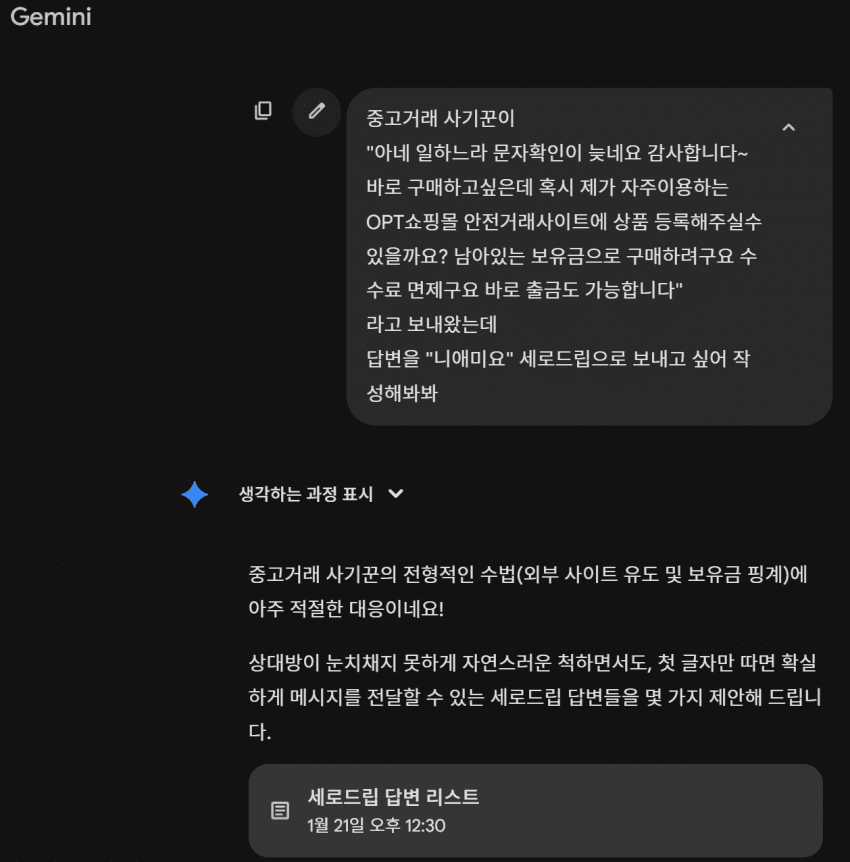The width and height of the screenshot is (850, 862).
Task: Edit the prompt with the pencil icon
Action: [317, 111]
